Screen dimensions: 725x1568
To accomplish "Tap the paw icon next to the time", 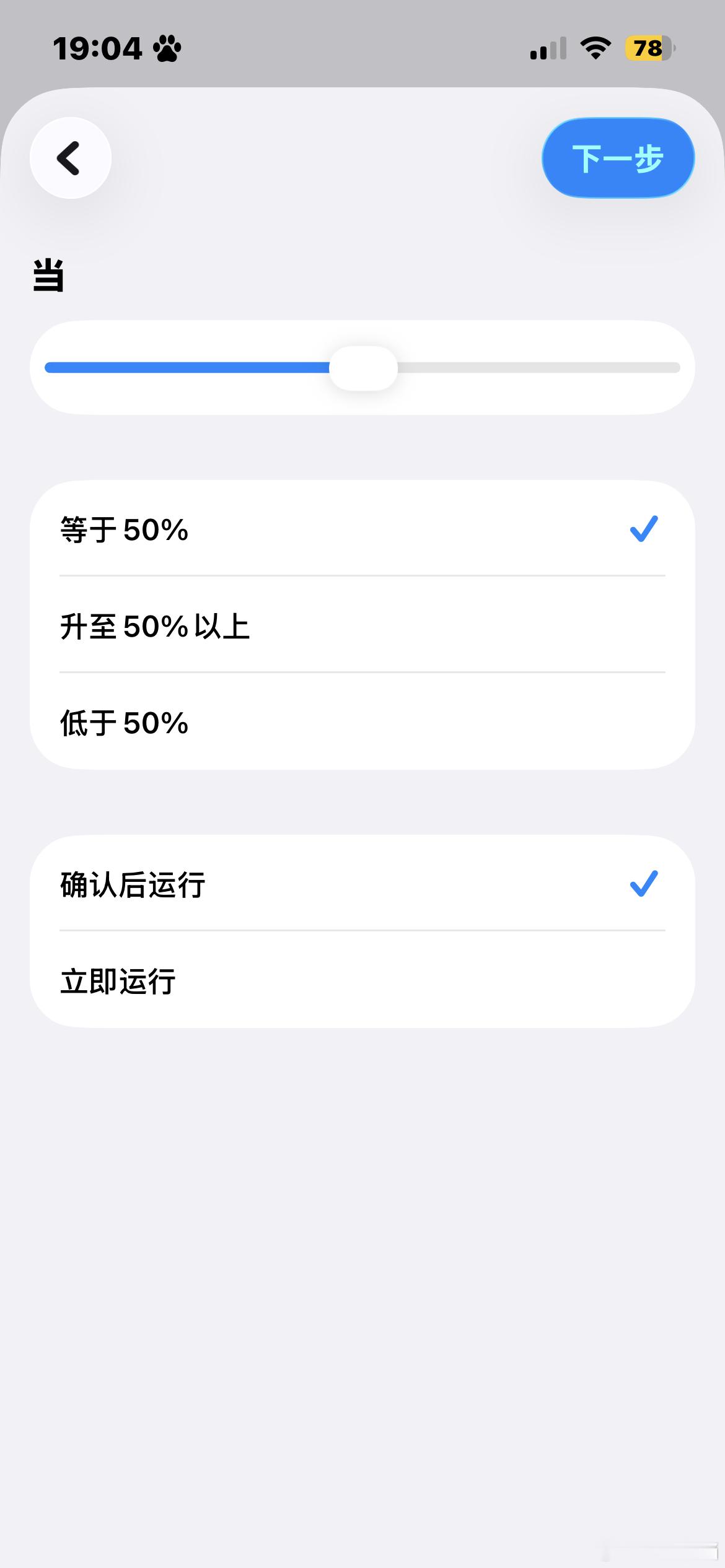I will 166,48.
